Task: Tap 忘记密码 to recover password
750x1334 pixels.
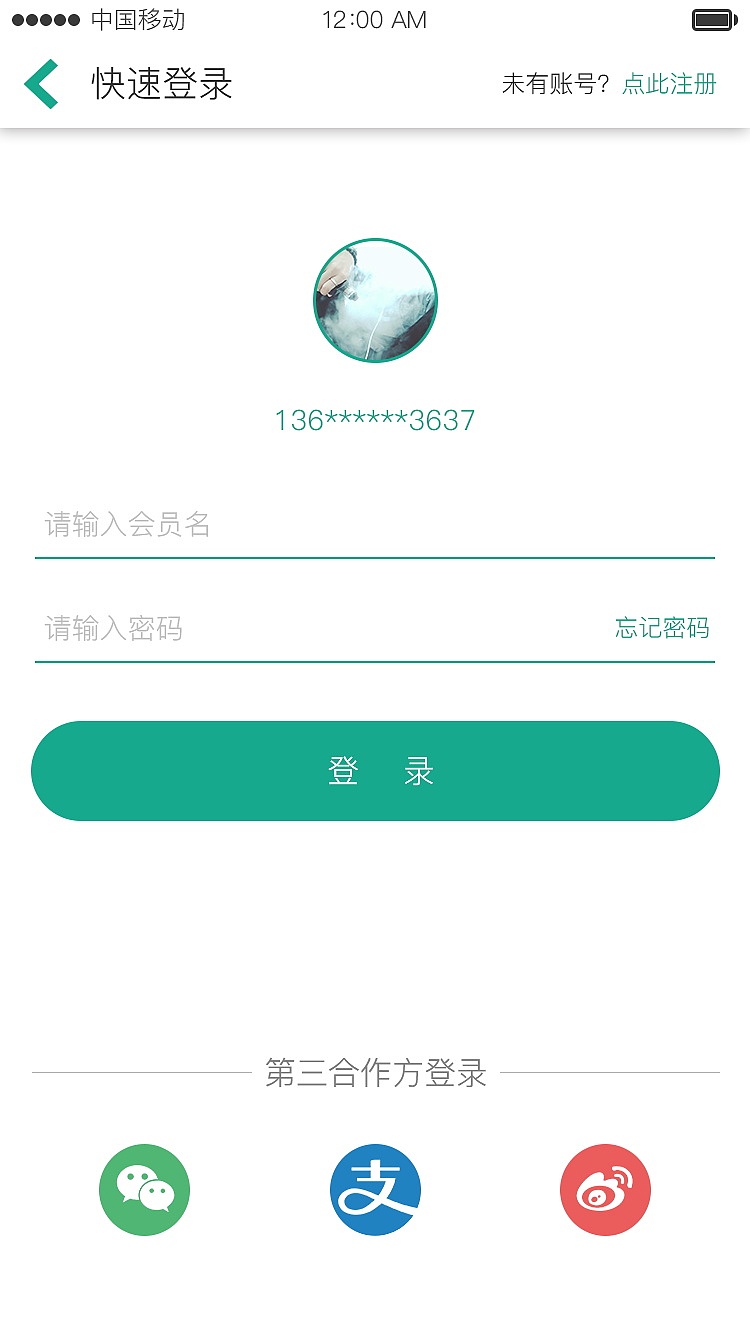Action: (x=662, y=628)
